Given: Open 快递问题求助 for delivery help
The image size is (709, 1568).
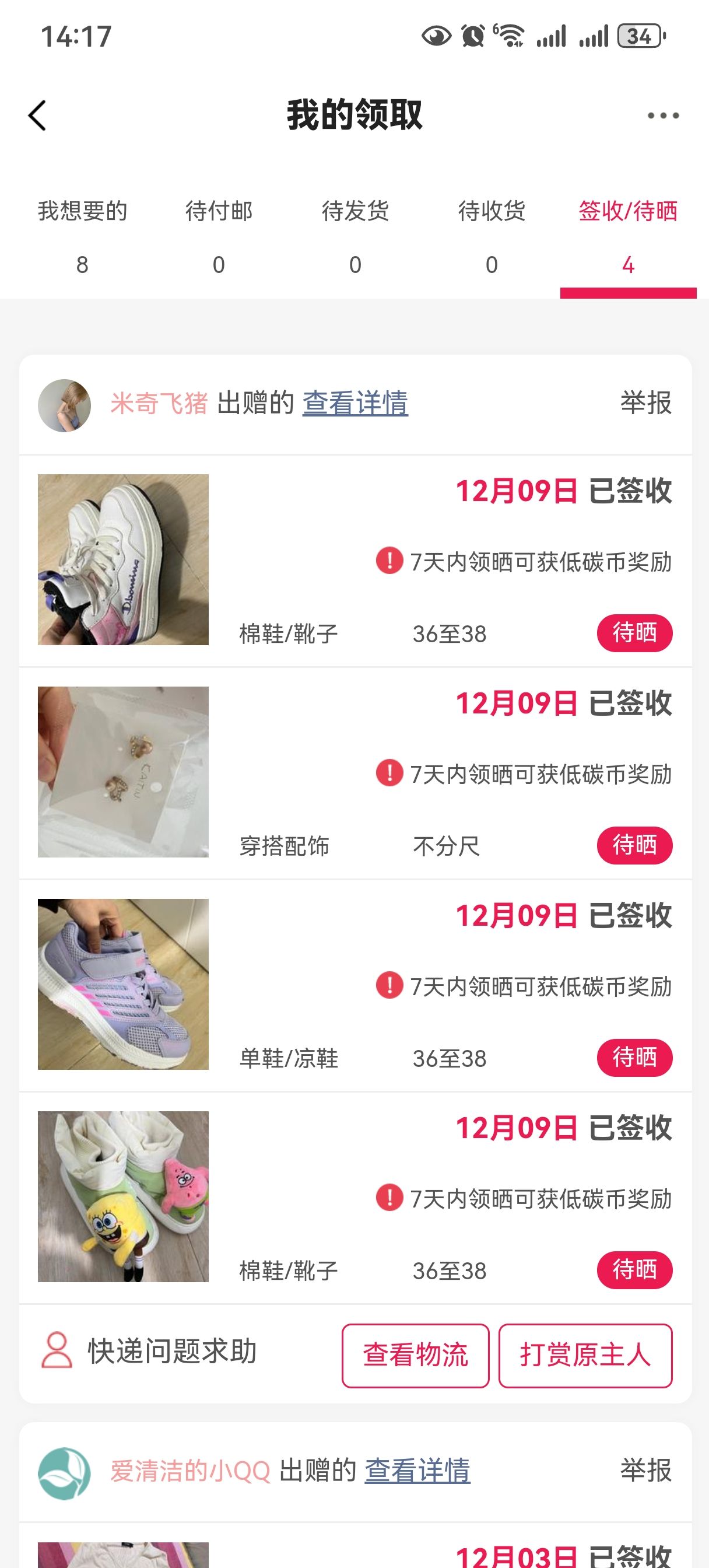Looking at the screenshot, I should point(149,1352).
